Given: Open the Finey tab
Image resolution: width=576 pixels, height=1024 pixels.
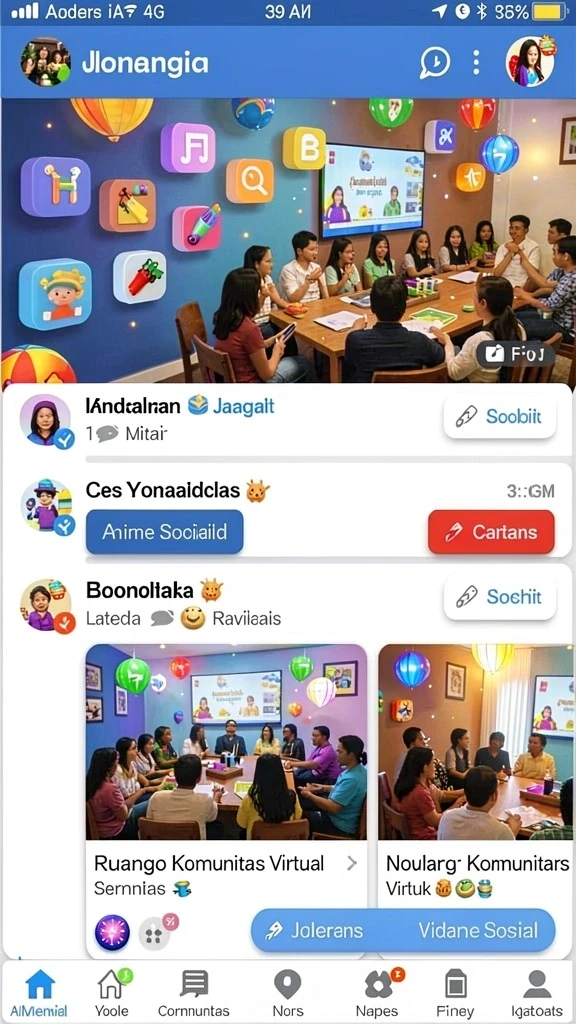Looking at the screenshot, I should tap(455, 992).
